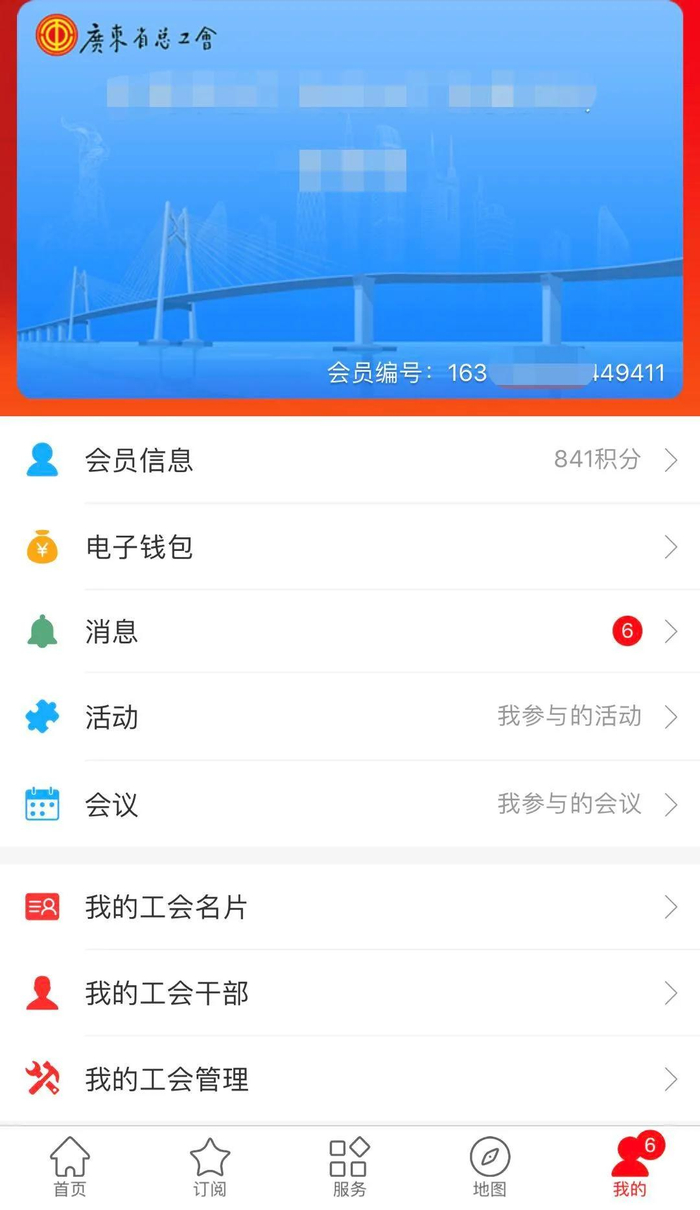This screenshot has height=1210, width=700.
Task: Open the 会员信息 row
Action: (x=350, y=460)
